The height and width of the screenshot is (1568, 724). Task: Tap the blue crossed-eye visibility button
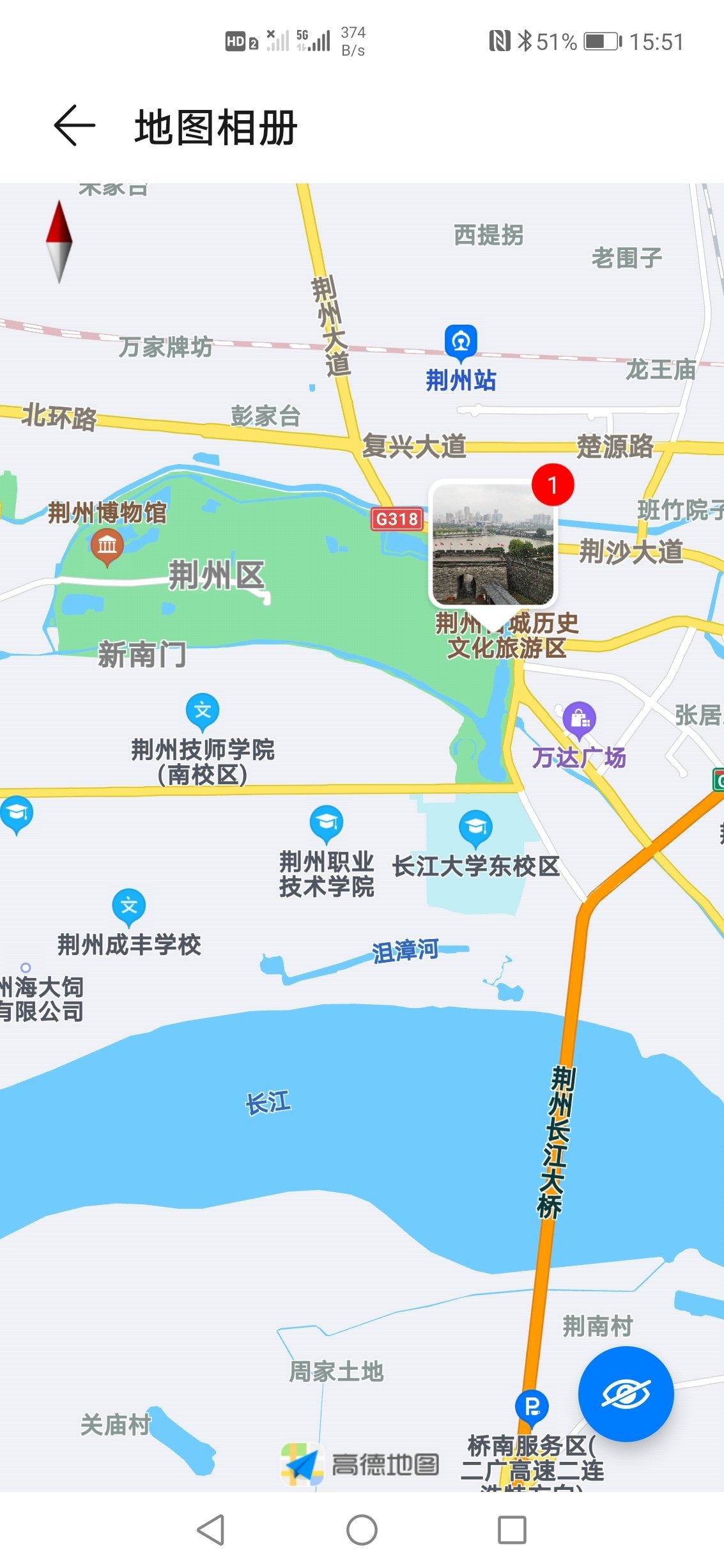click(x=626, y=1393)
